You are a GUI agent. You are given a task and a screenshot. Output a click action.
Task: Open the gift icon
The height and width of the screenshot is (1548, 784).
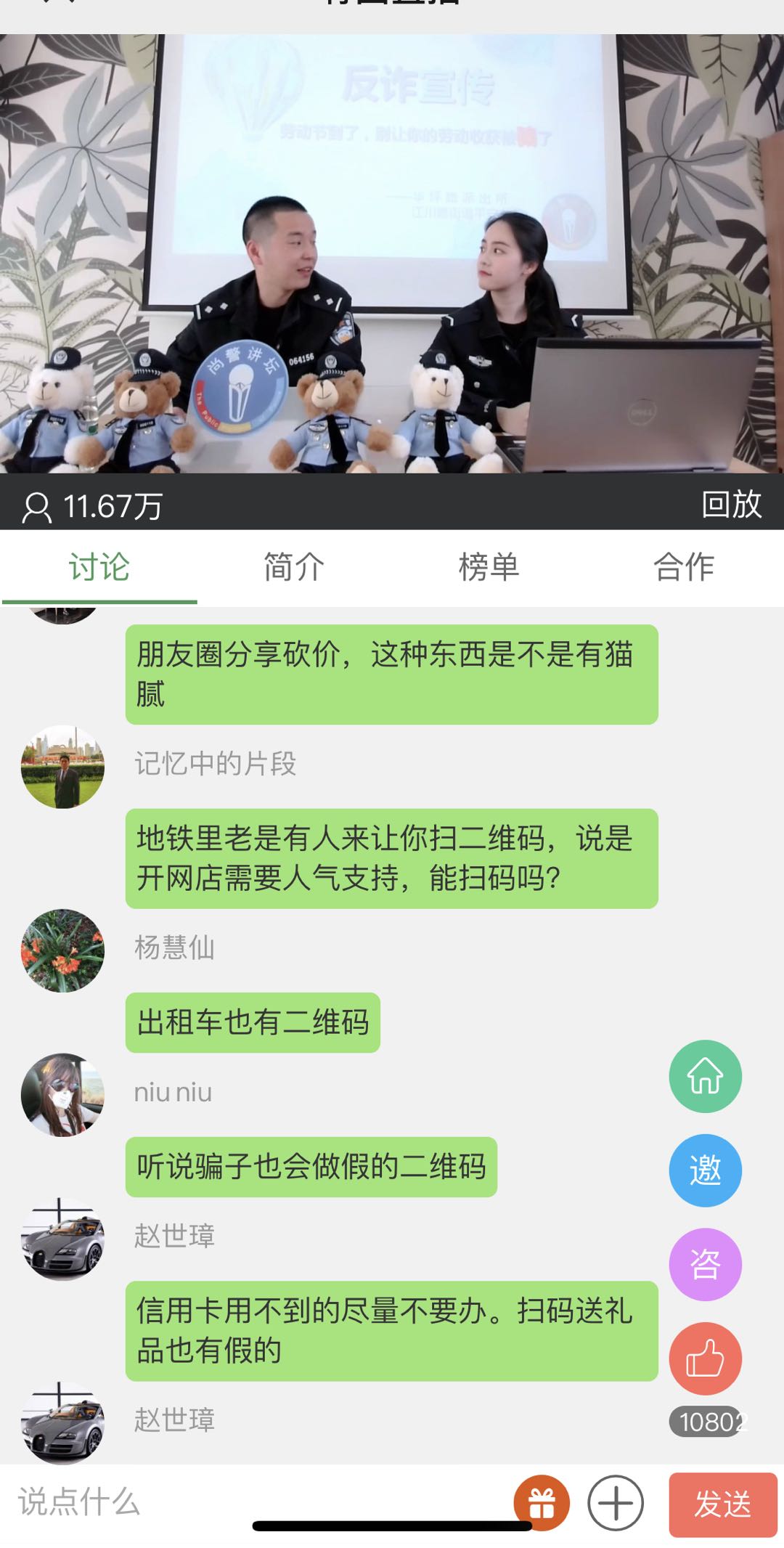tap(542, 1502)
